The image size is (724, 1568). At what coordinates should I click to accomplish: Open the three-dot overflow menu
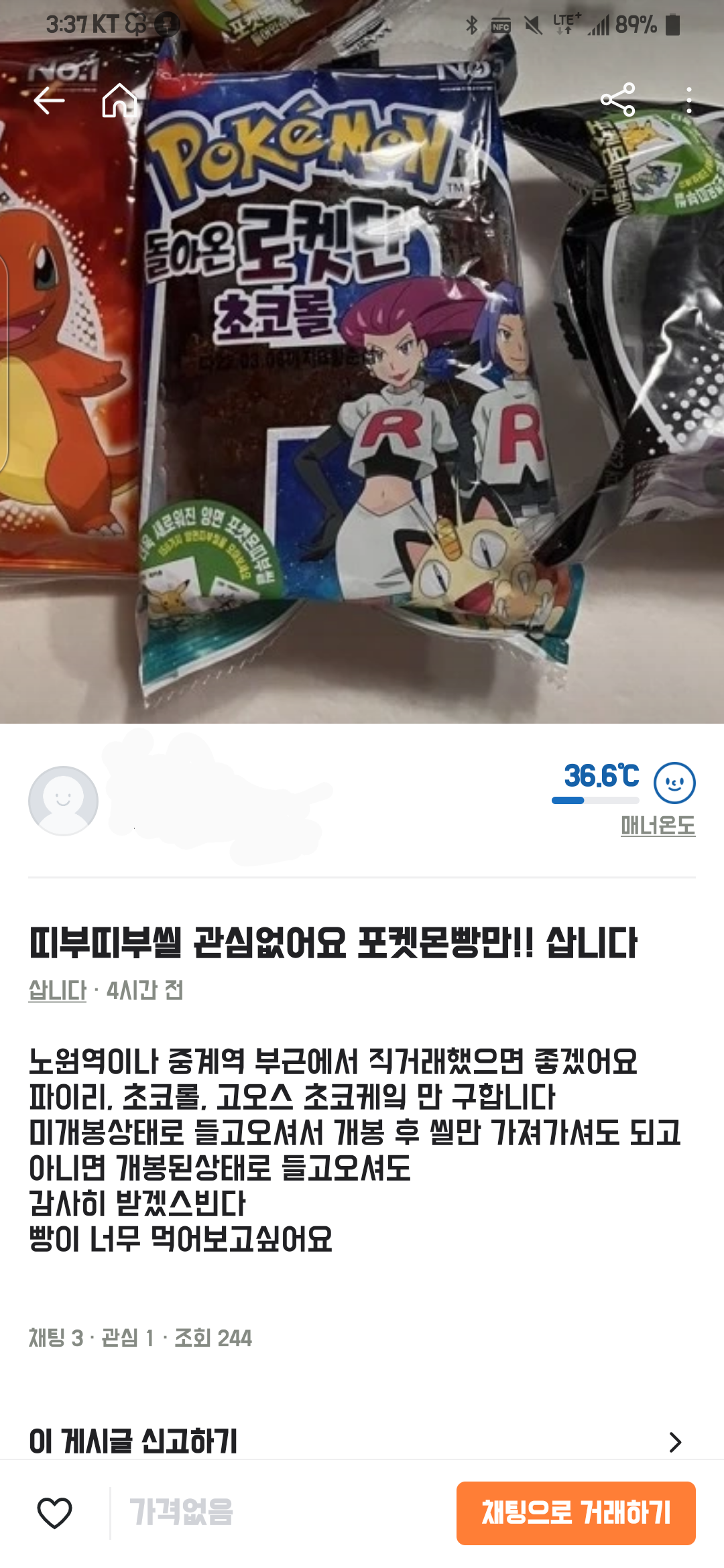(688, 101)
